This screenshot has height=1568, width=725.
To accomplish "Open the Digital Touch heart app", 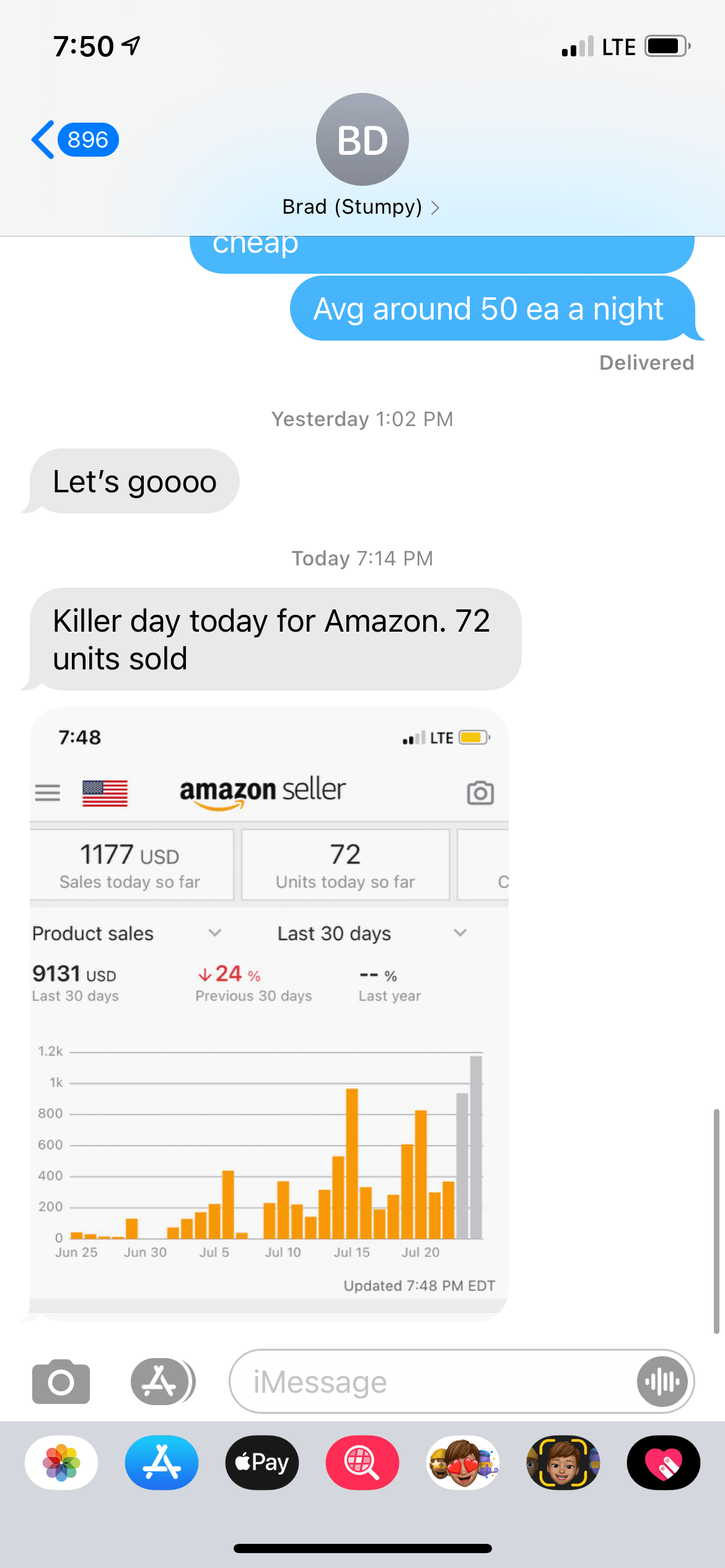I will click(664, 1462).
